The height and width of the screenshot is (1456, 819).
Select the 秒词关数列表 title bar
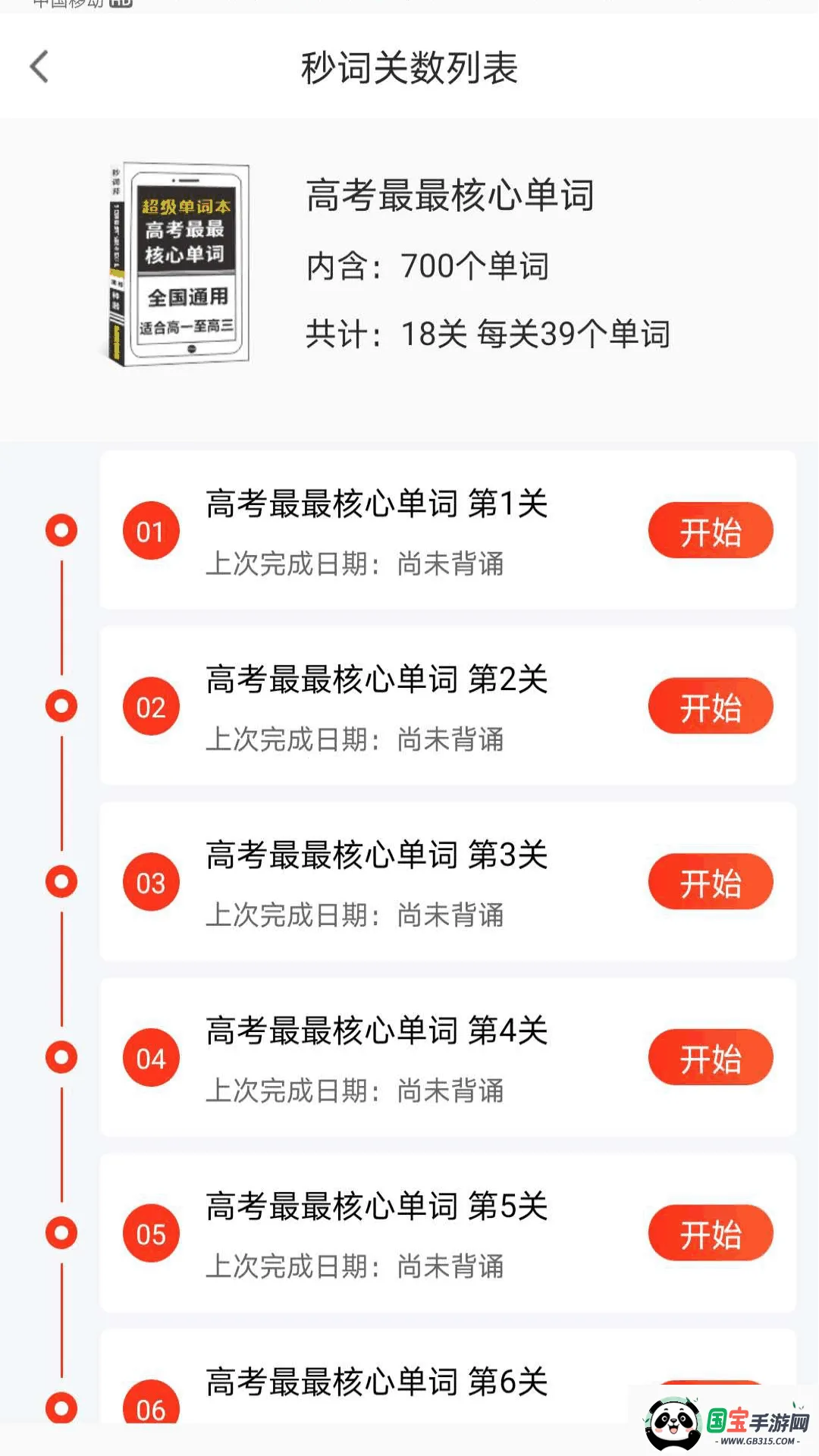(x=409, y=67)
